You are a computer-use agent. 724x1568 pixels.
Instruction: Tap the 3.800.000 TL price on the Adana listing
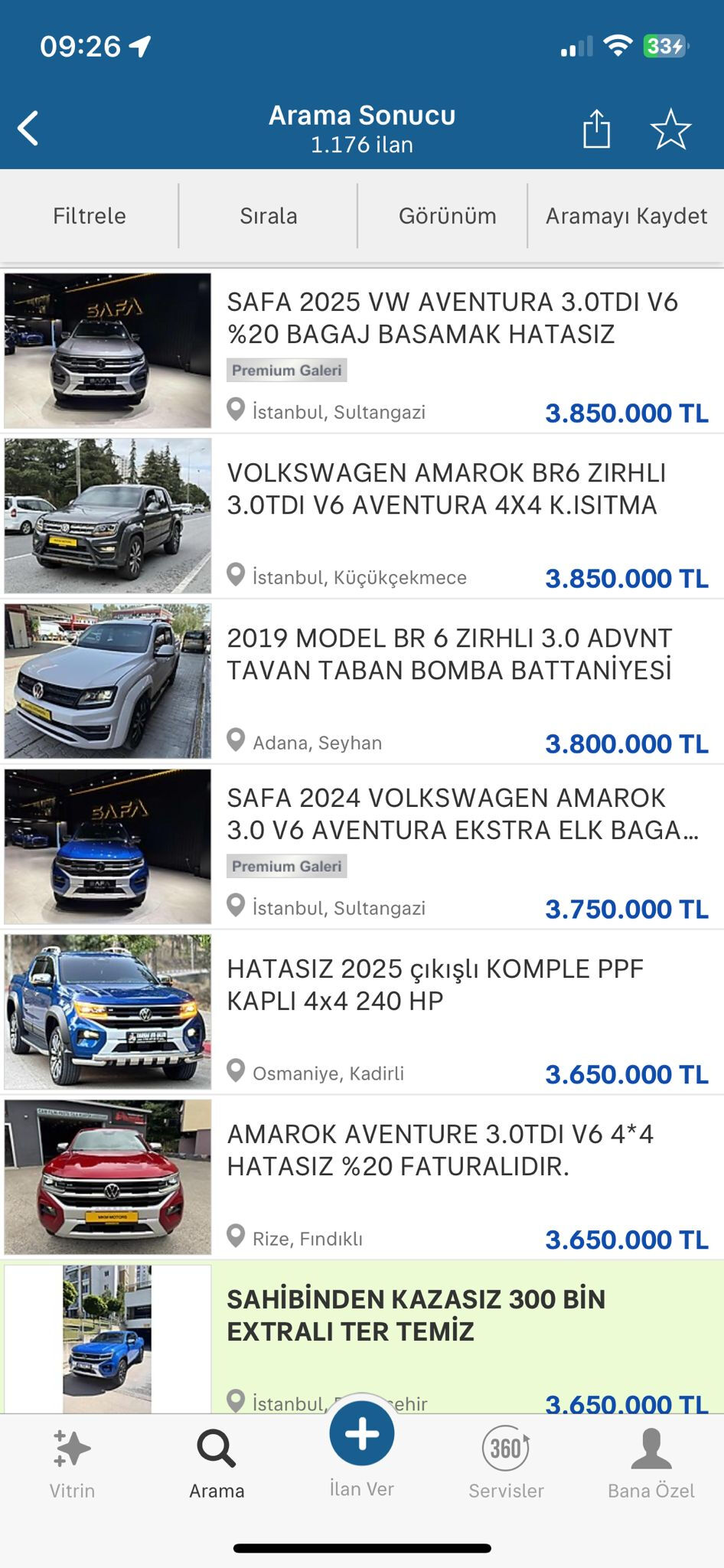tap(626, 743)
